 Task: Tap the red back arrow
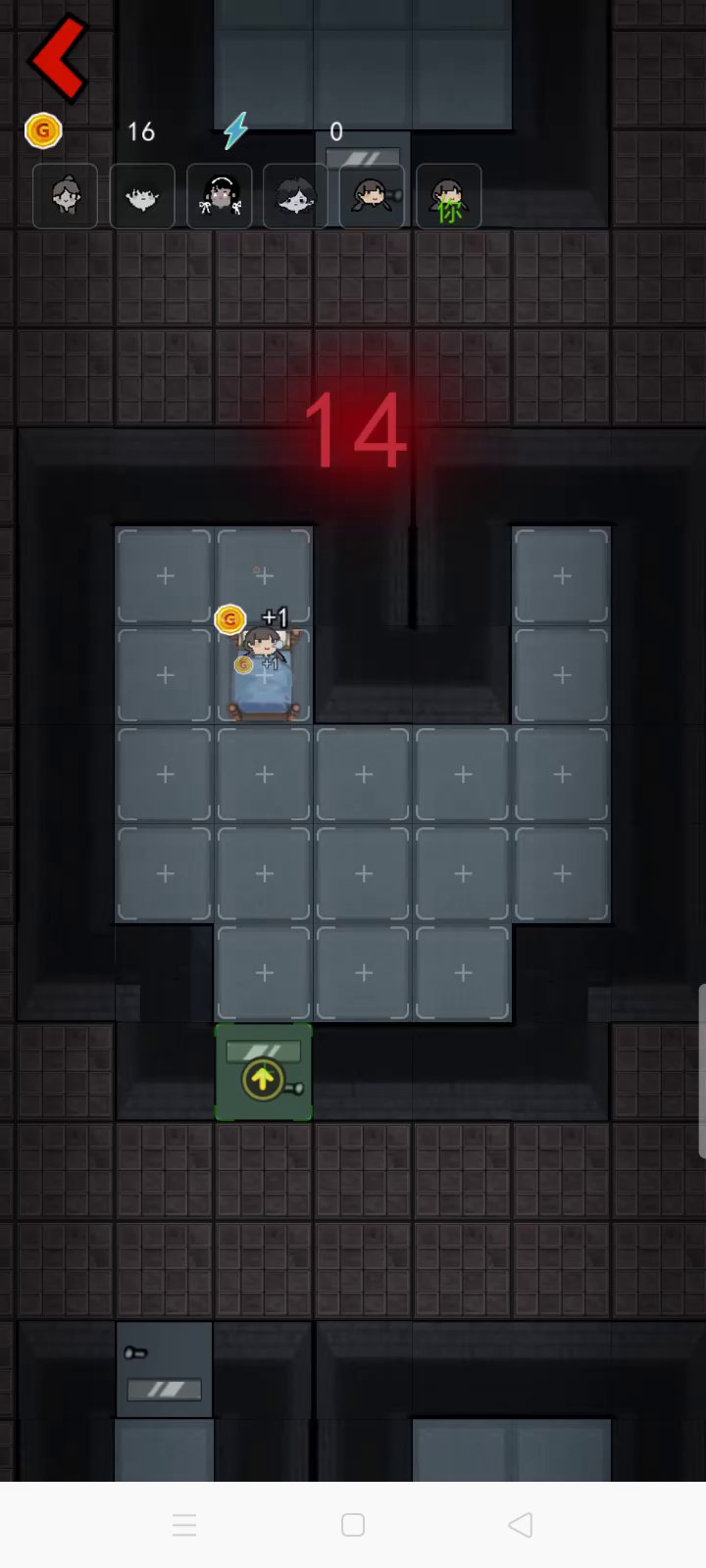[57, 59]
